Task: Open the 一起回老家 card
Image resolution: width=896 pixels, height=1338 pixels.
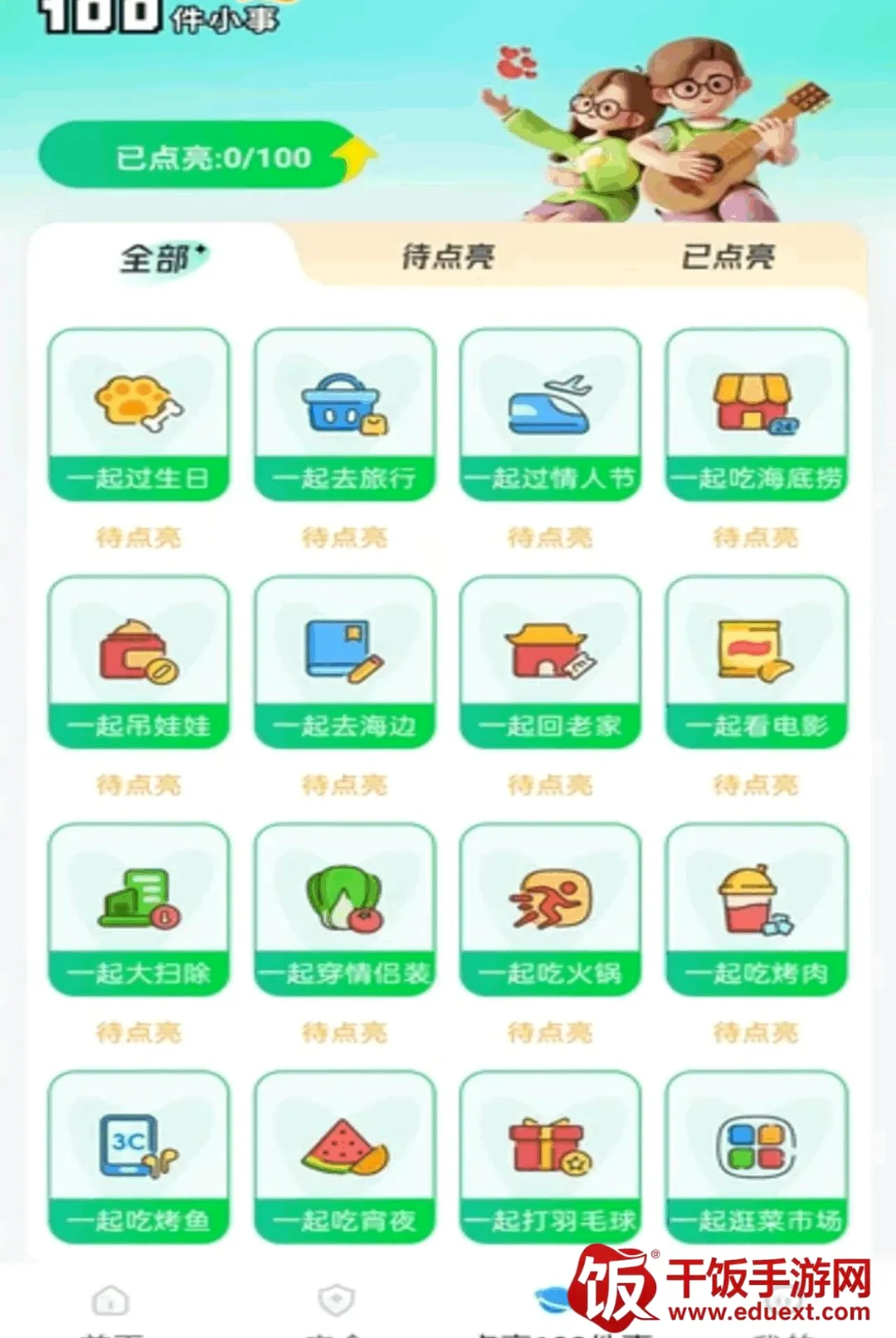Action: pos(550,662)
